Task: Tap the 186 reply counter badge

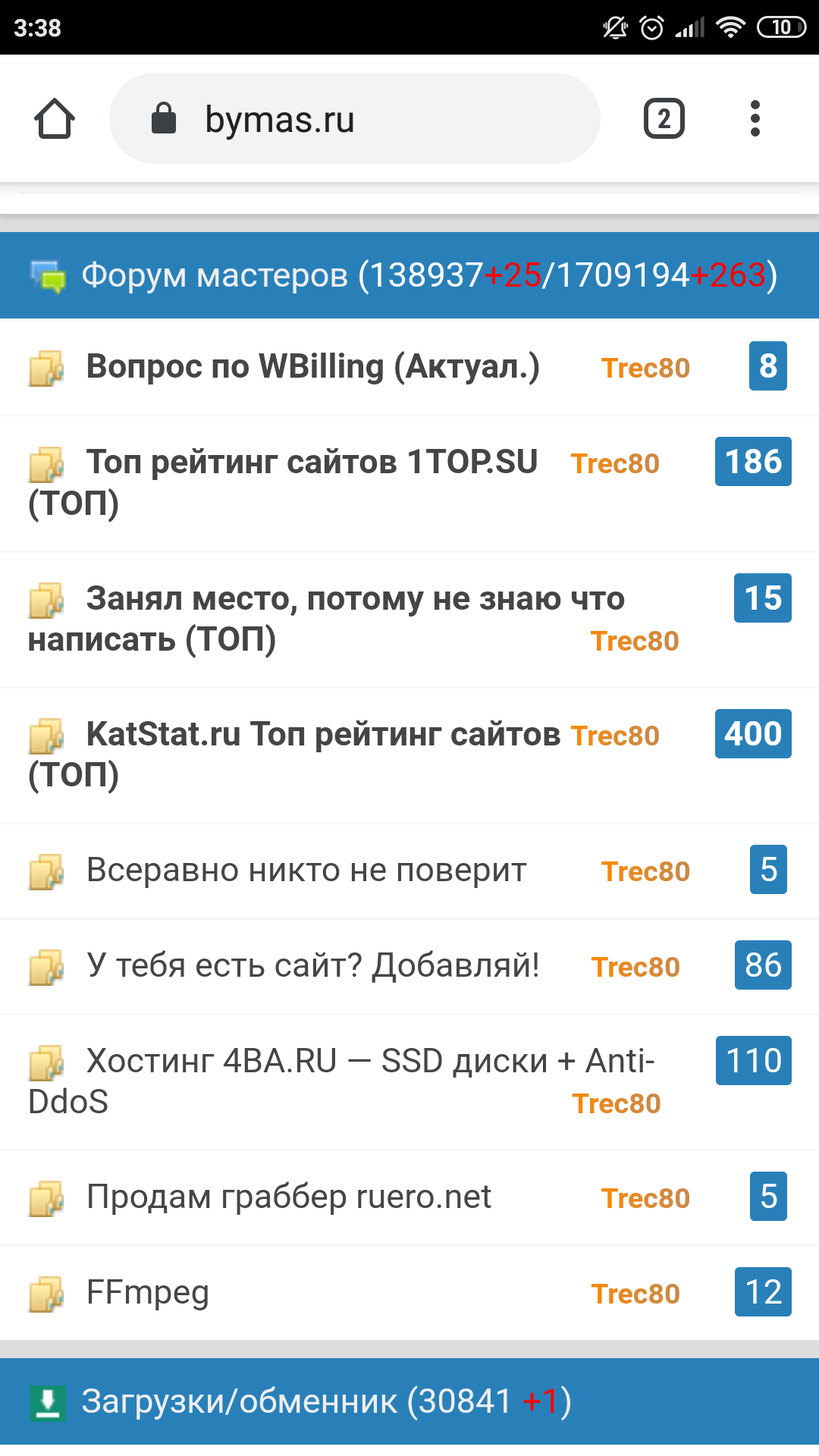Action: coord(753,462)
